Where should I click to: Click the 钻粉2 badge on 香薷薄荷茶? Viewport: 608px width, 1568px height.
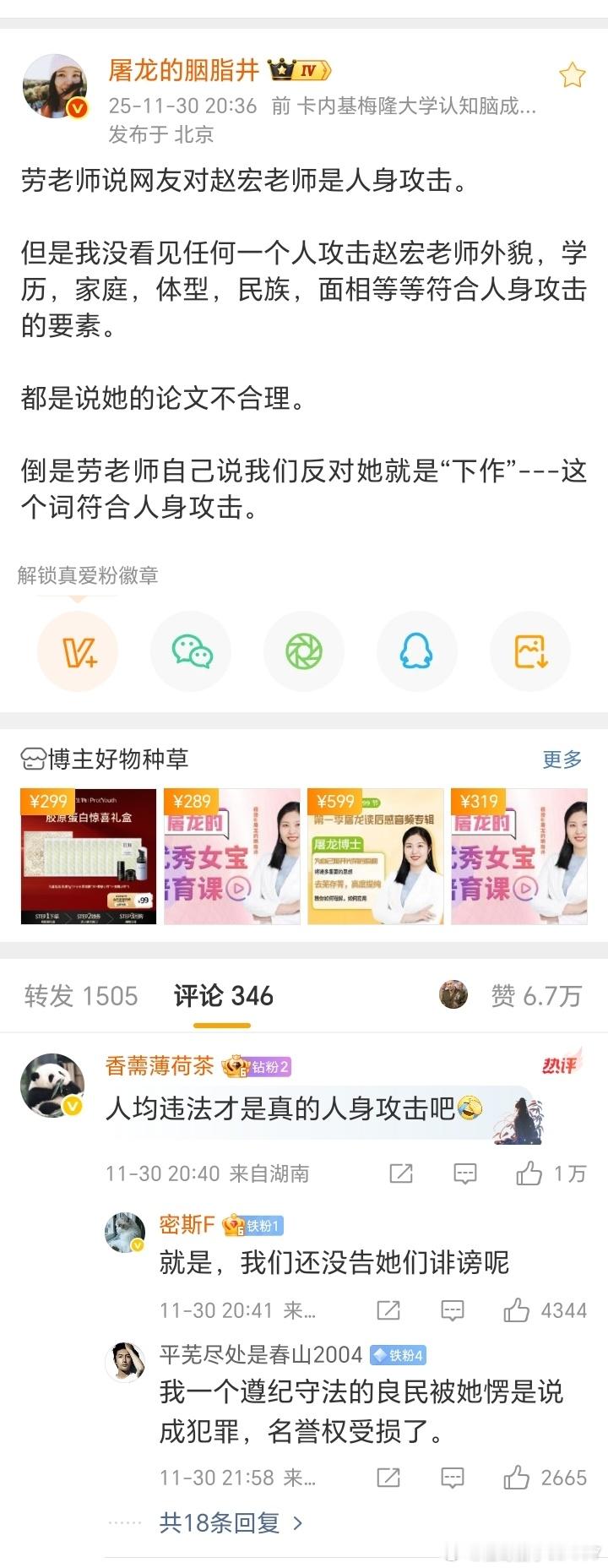tap(258, 1068)
